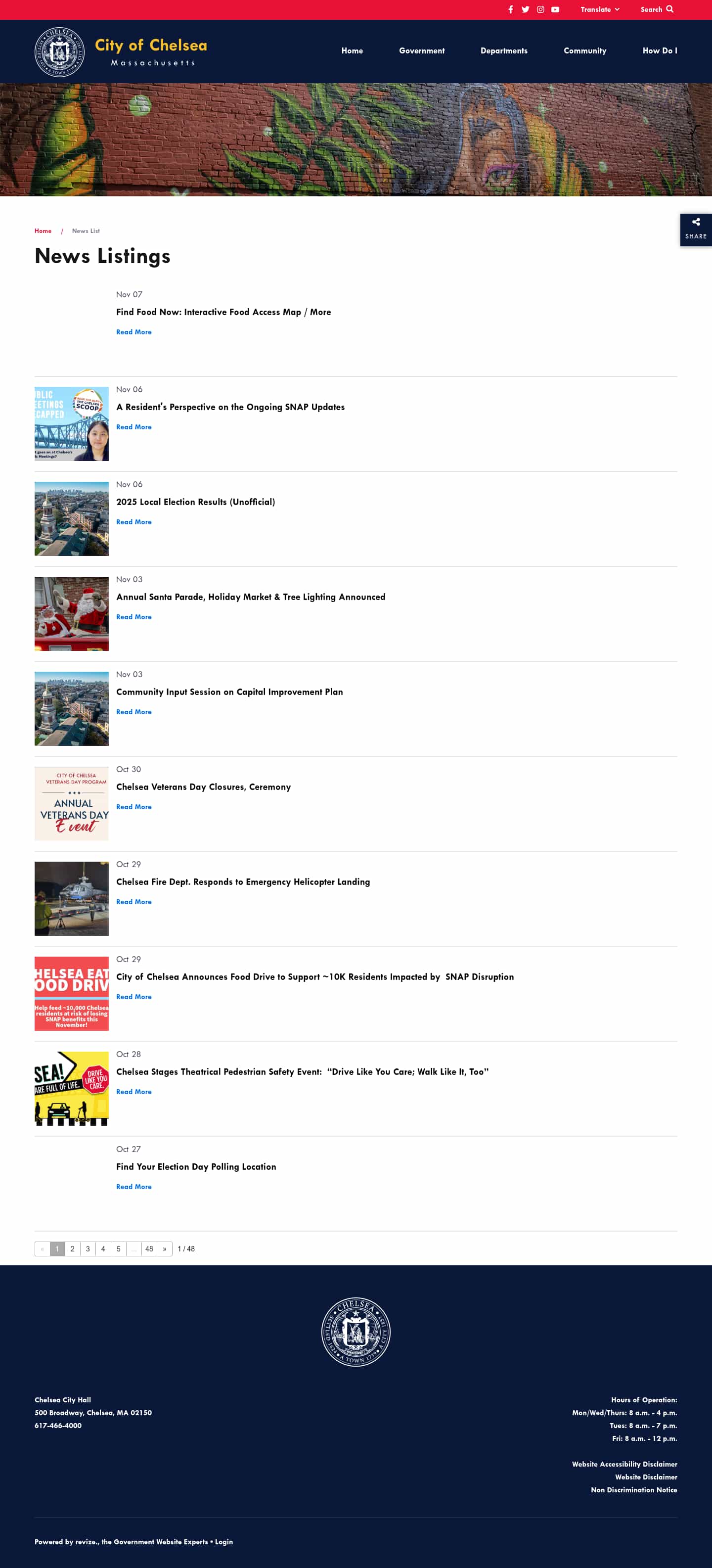Read more on Veterans Day Closures

click(133, 807)
